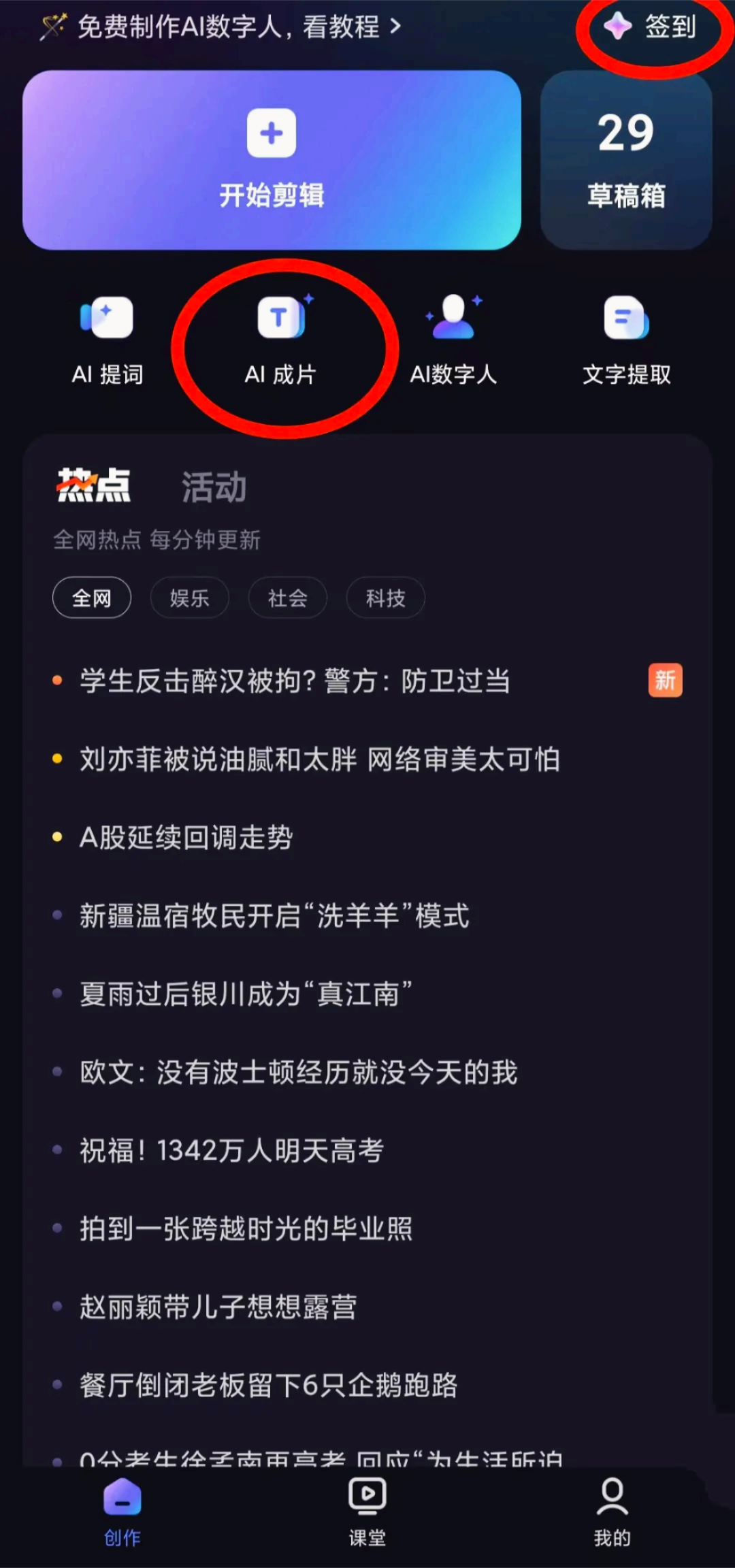Select the 全网 filter chip

pos(92,598)
